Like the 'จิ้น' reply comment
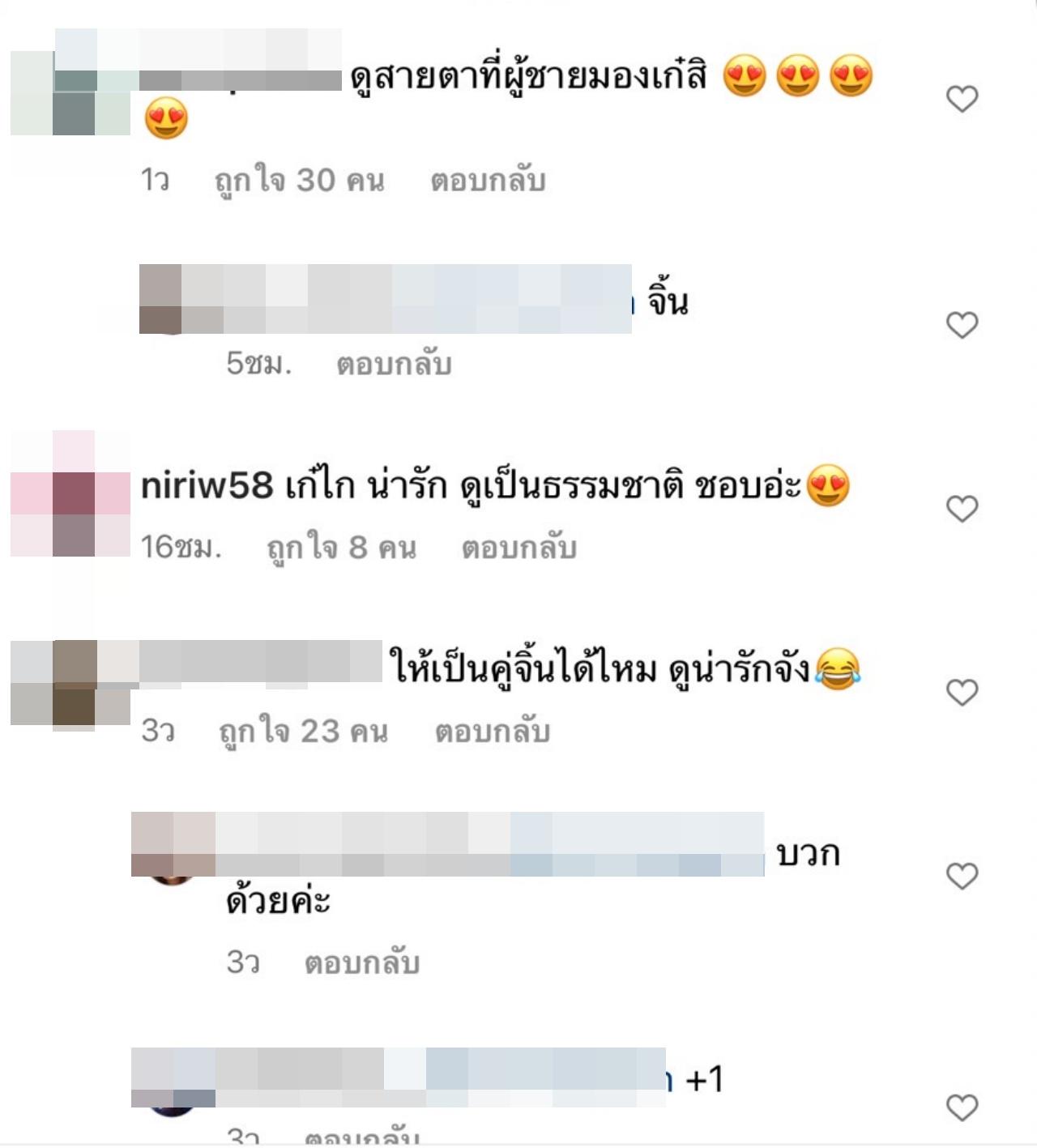Image resolution: width=1037 pixels, height=1148 pixels. point(962,325)
